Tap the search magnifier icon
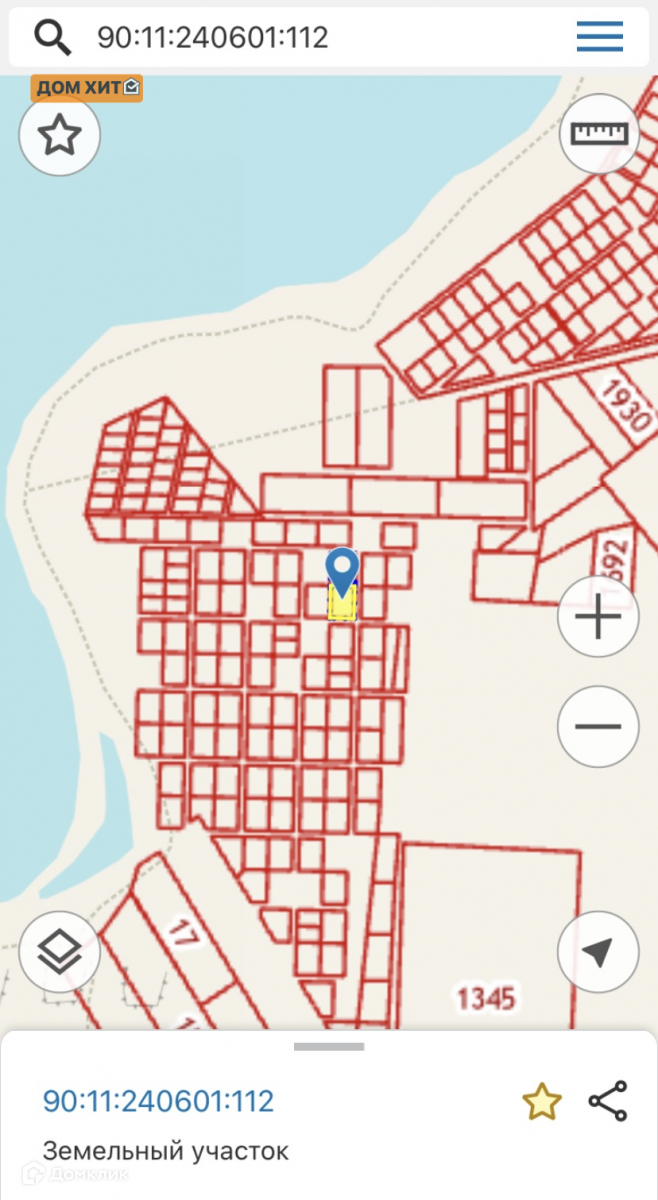 pos(53,38)
